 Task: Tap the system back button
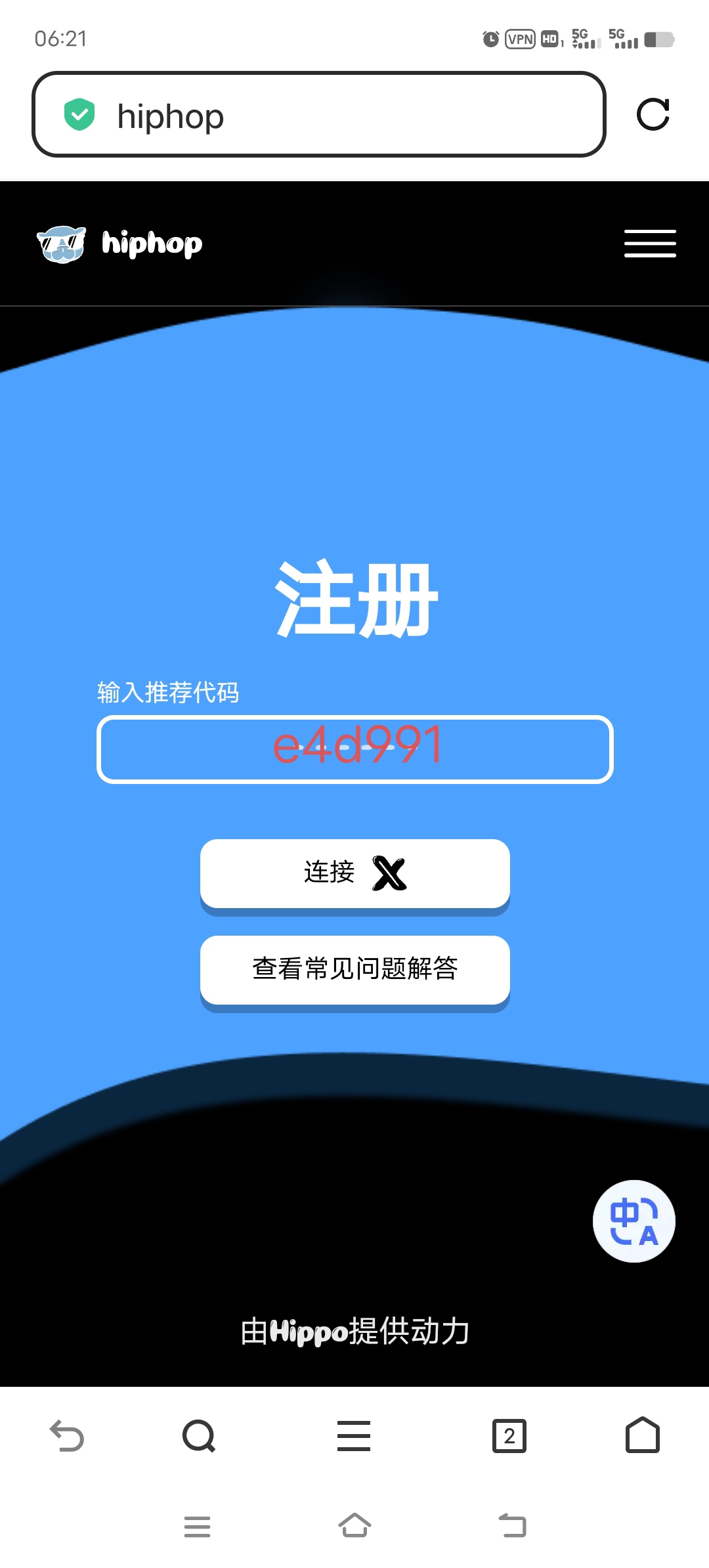513,1525
